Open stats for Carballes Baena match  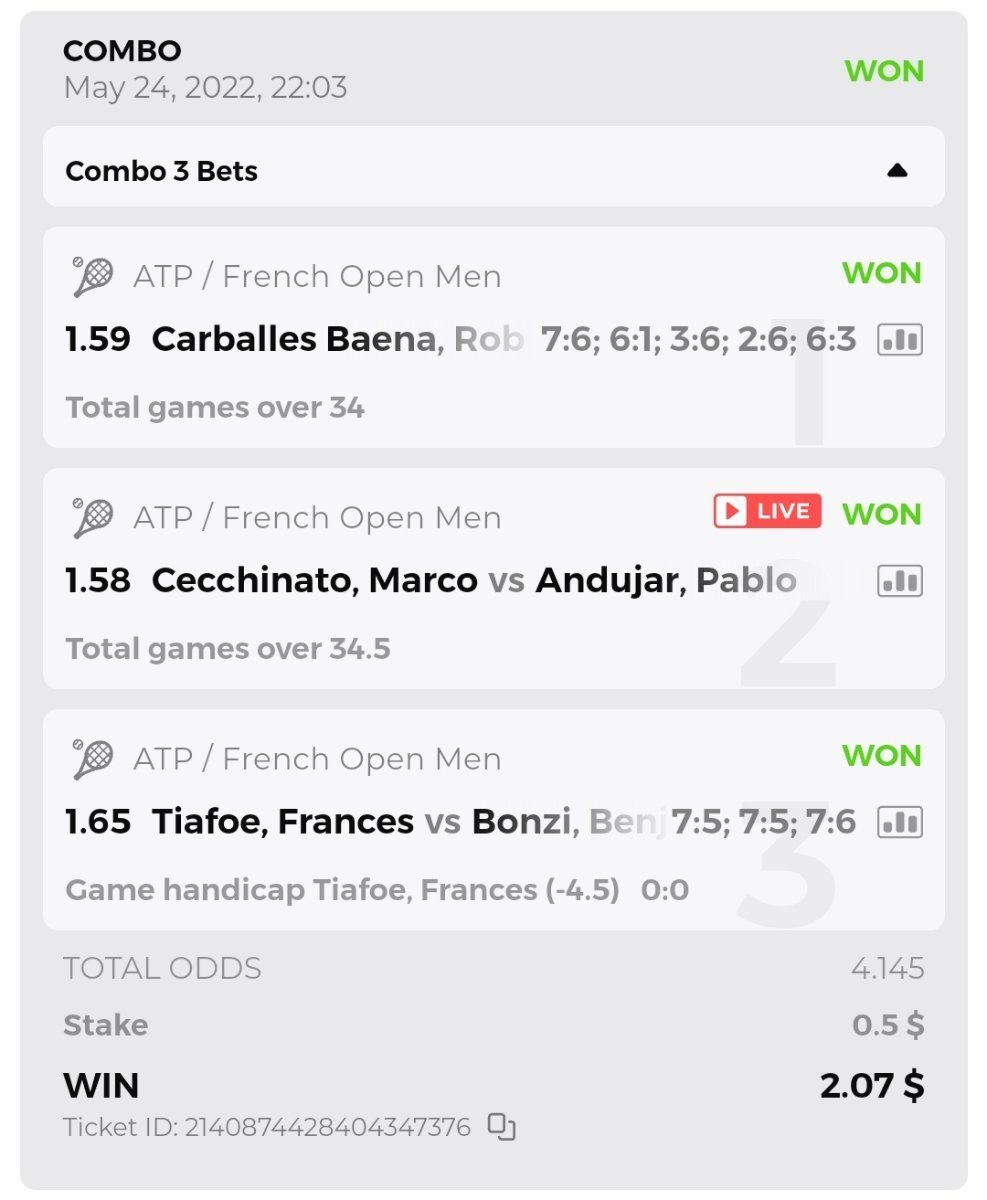(x=899, y=340)
